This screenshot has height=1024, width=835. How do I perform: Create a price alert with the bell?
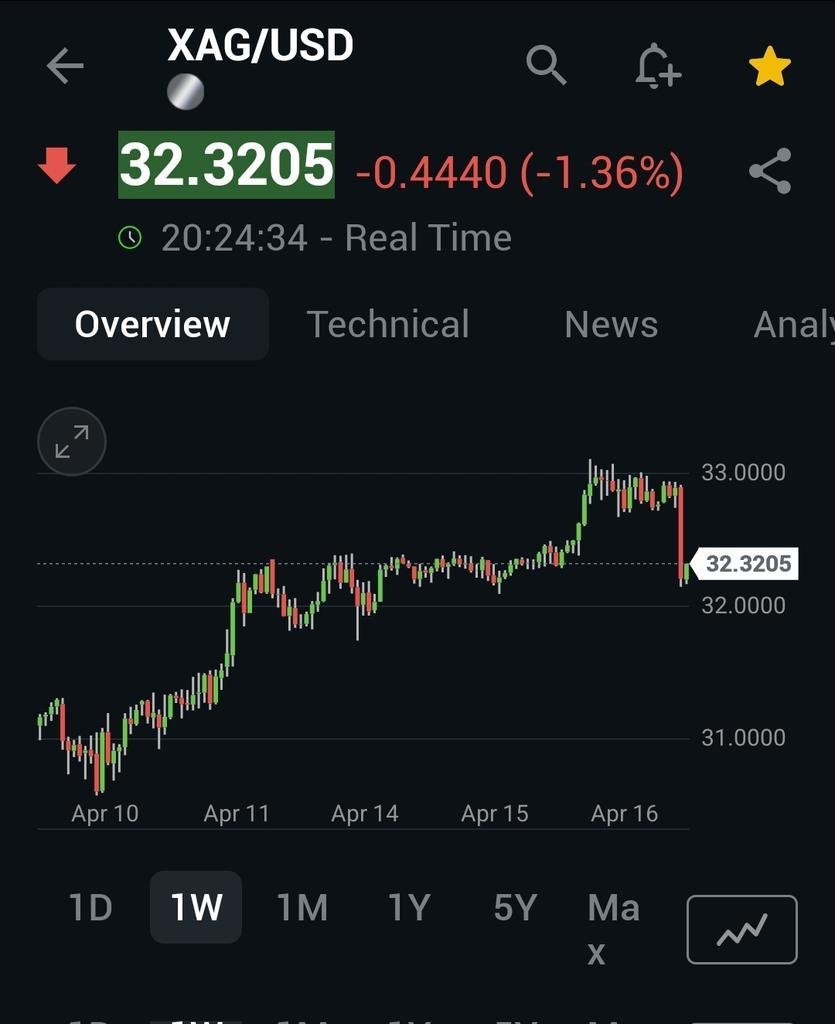658,66
